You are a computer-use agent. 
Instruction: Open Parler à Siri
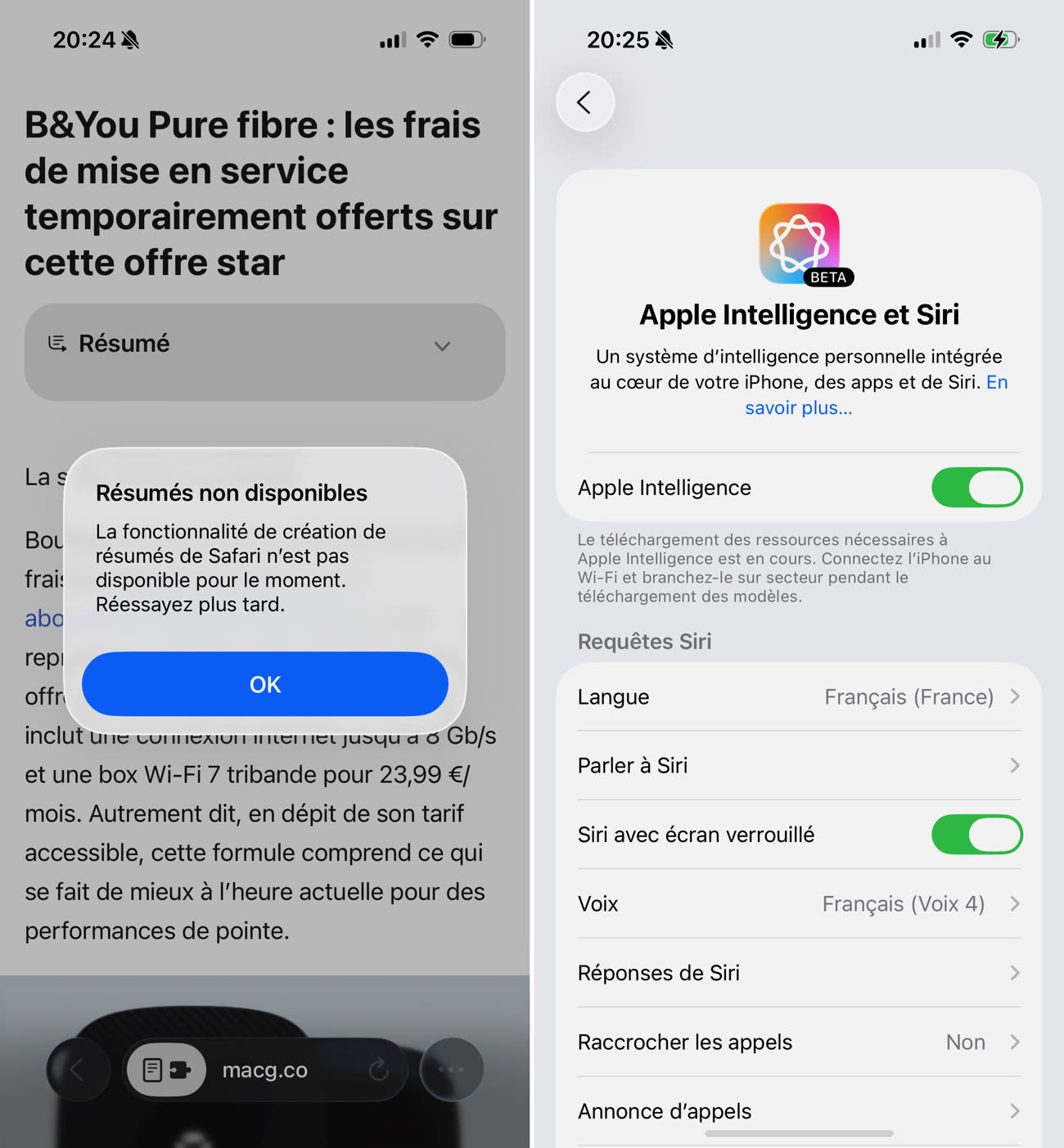(x=798, y=766)
